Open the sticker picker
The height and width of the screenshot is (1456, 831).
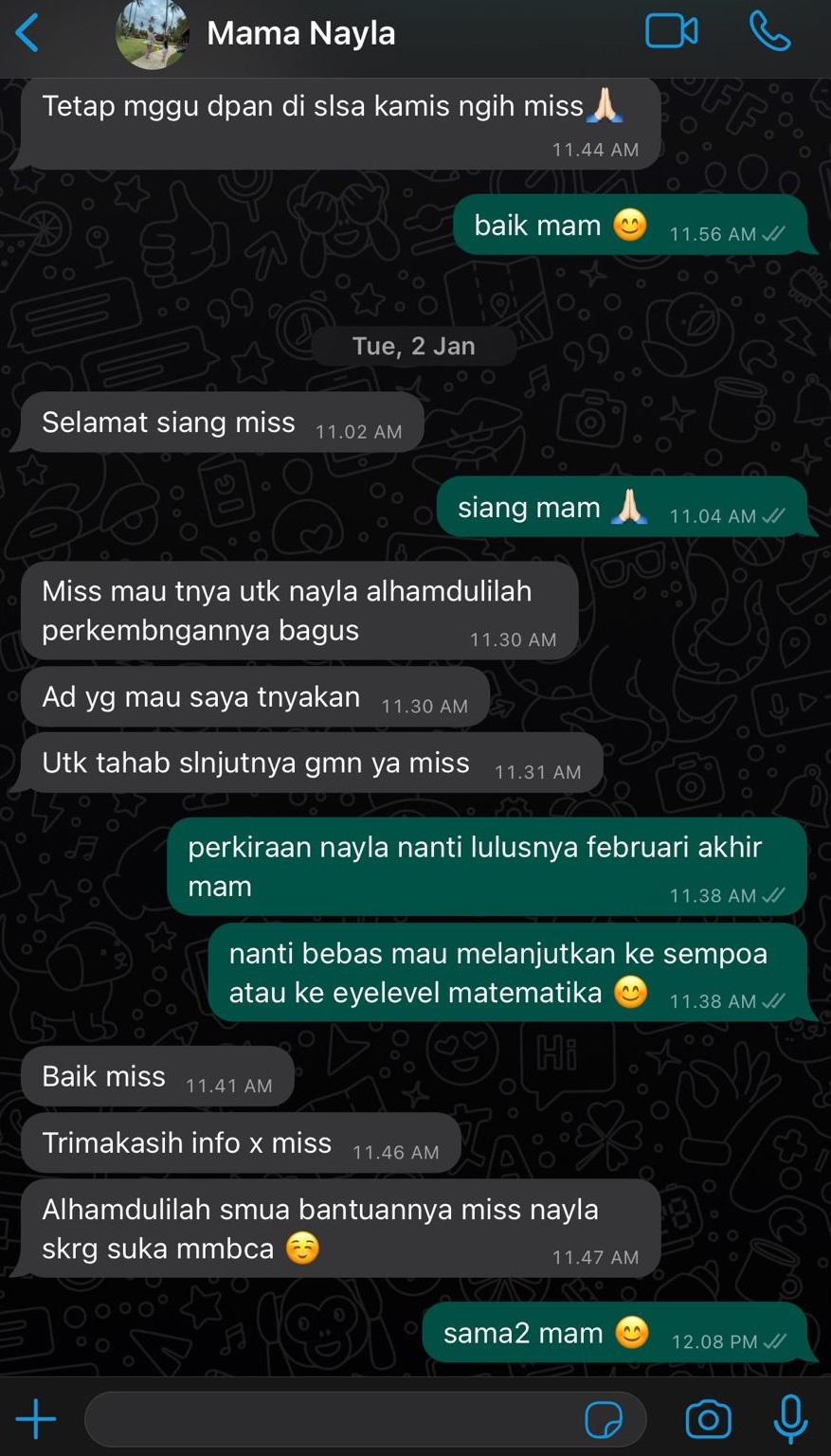tap(604, 1420)
